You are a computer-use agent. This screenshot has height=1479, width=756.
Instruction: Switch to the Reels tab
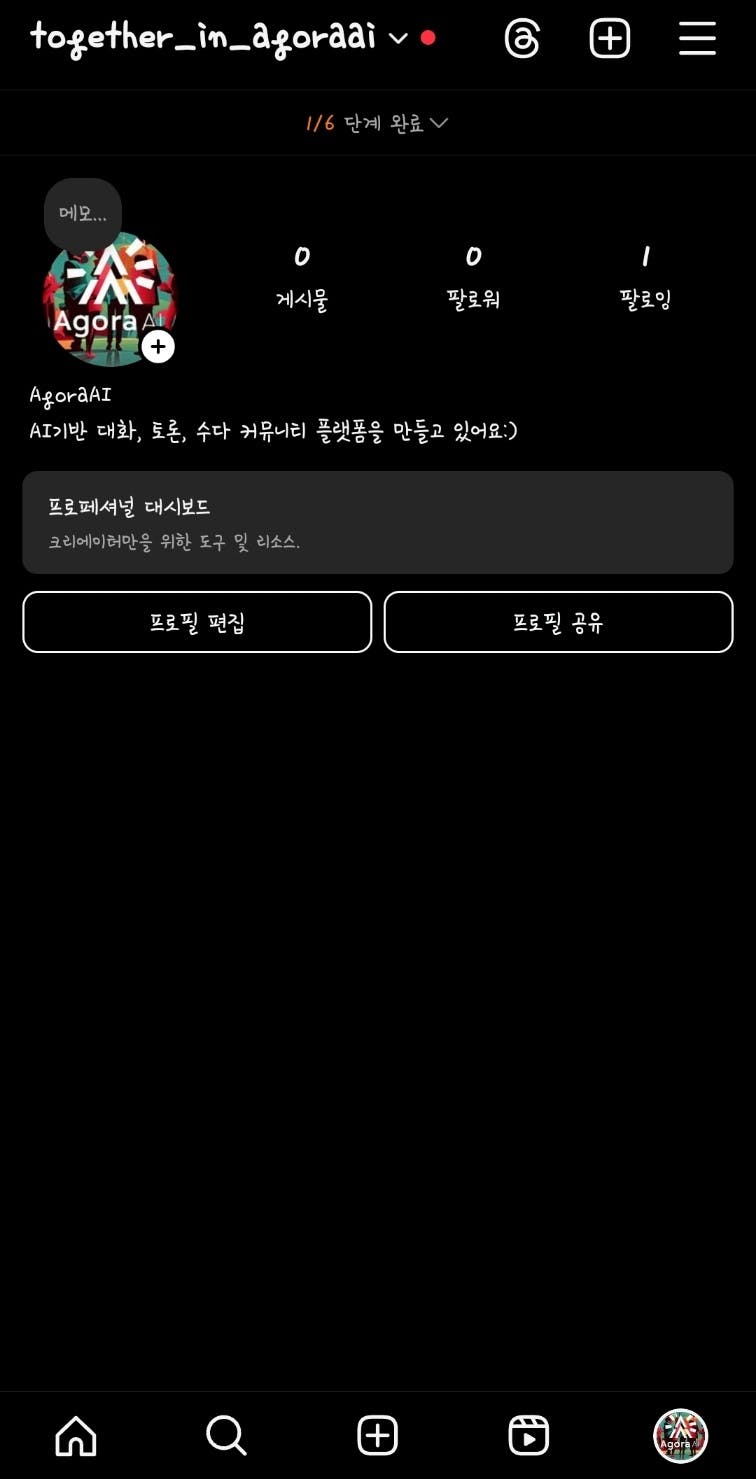(528, 1436)
